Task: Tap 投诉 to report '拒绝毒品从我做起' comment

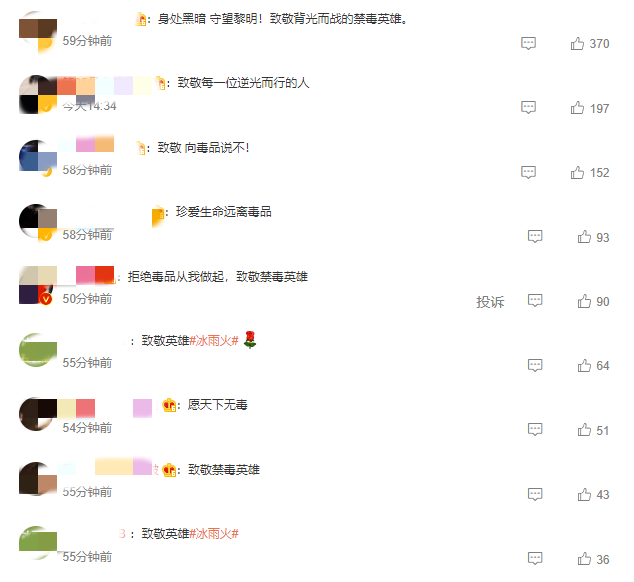Action: point(490,301)
